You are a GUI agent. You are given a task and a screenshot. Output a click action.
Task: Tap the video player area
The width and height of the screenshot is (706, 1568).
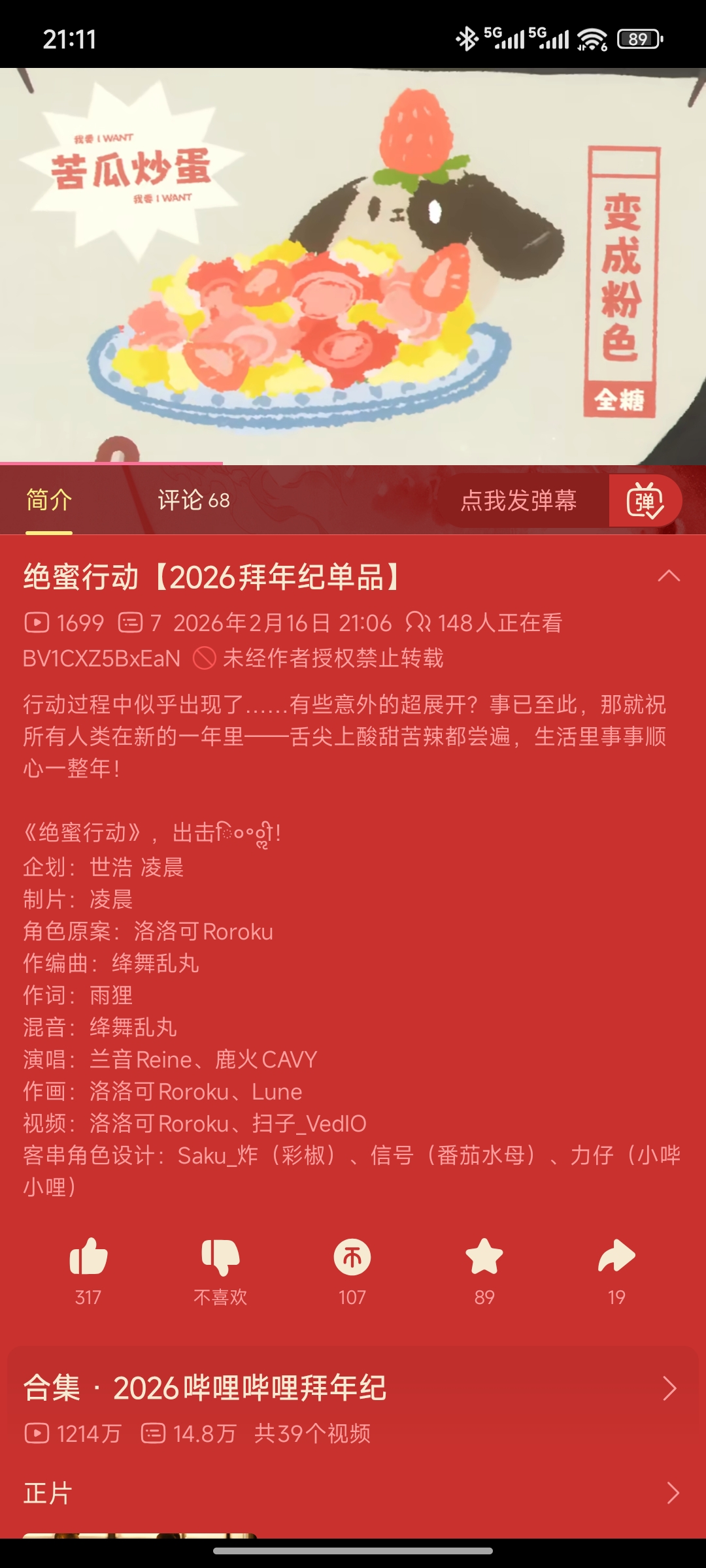click(x=353, y=267)
